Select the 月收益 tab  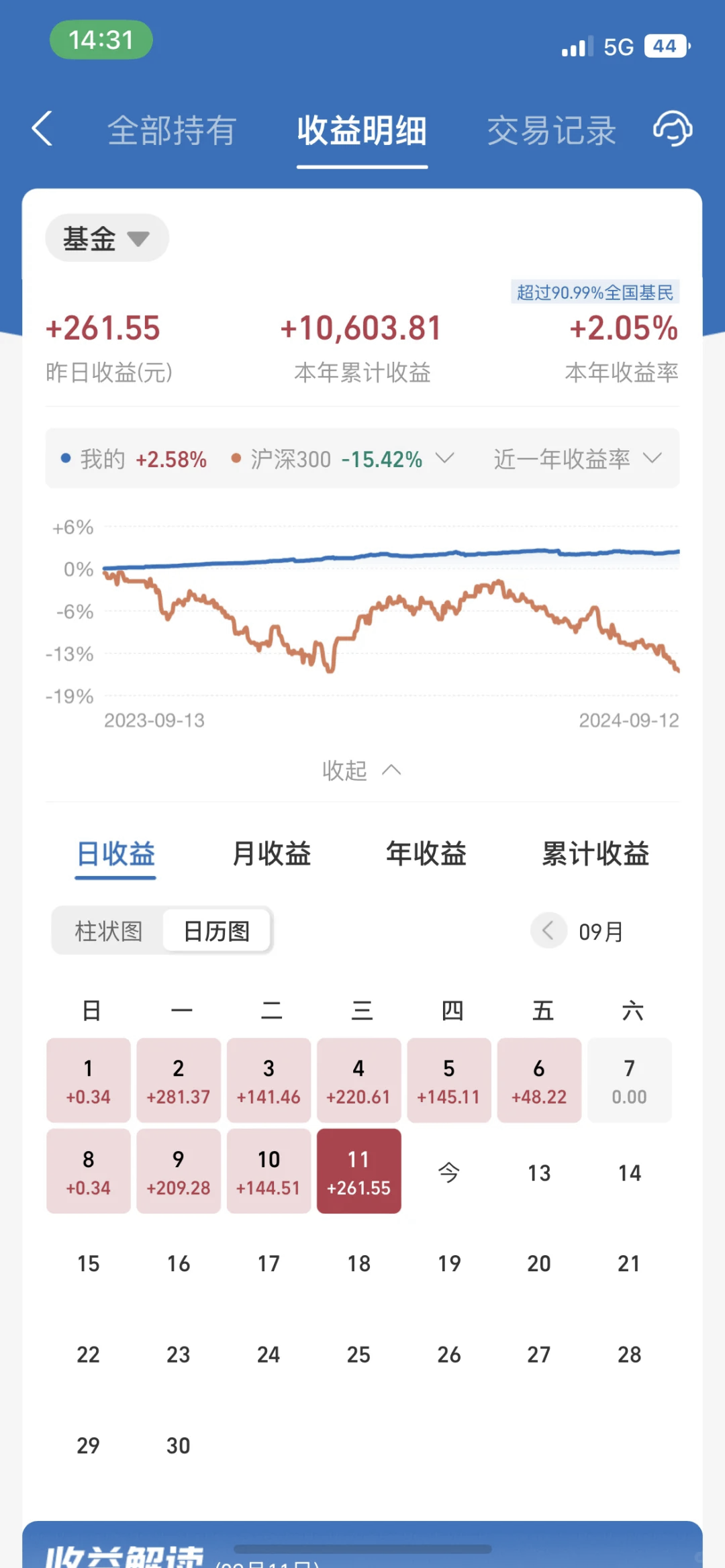(x=271, y=854)
